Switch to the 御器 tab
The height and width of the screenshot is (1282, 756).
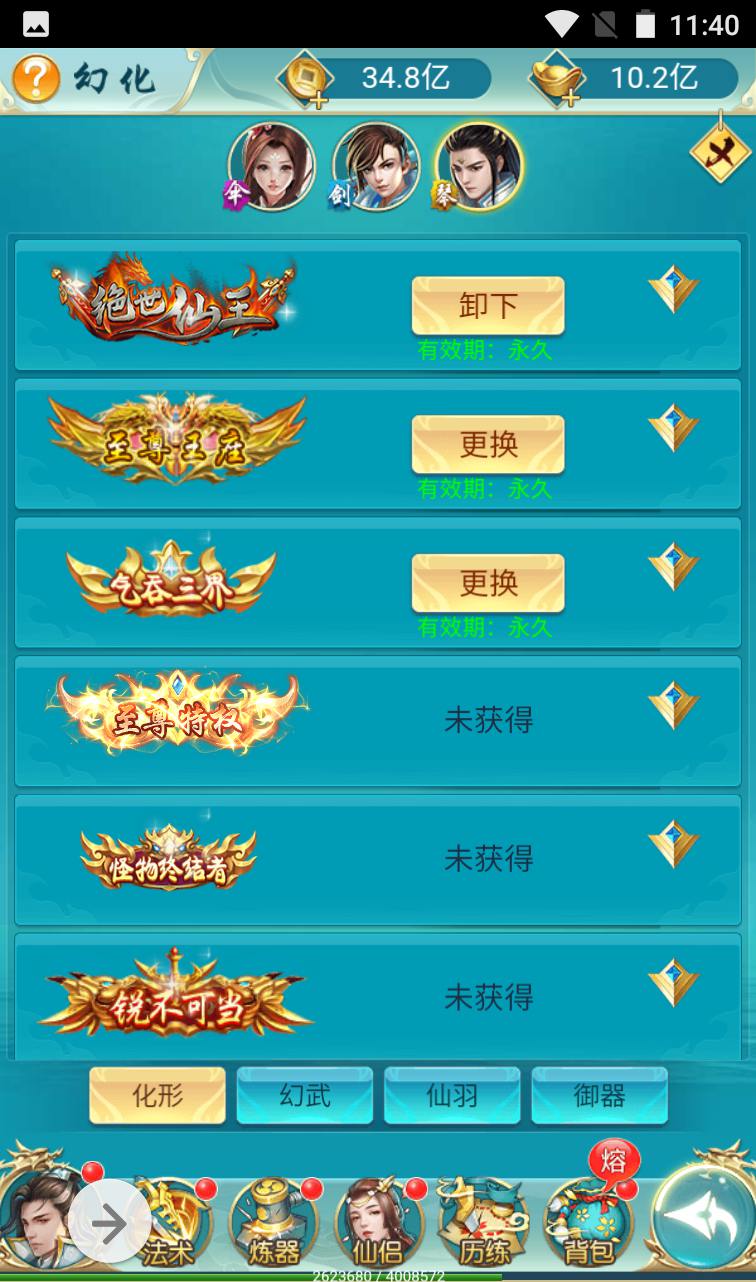coord(599,1096)
